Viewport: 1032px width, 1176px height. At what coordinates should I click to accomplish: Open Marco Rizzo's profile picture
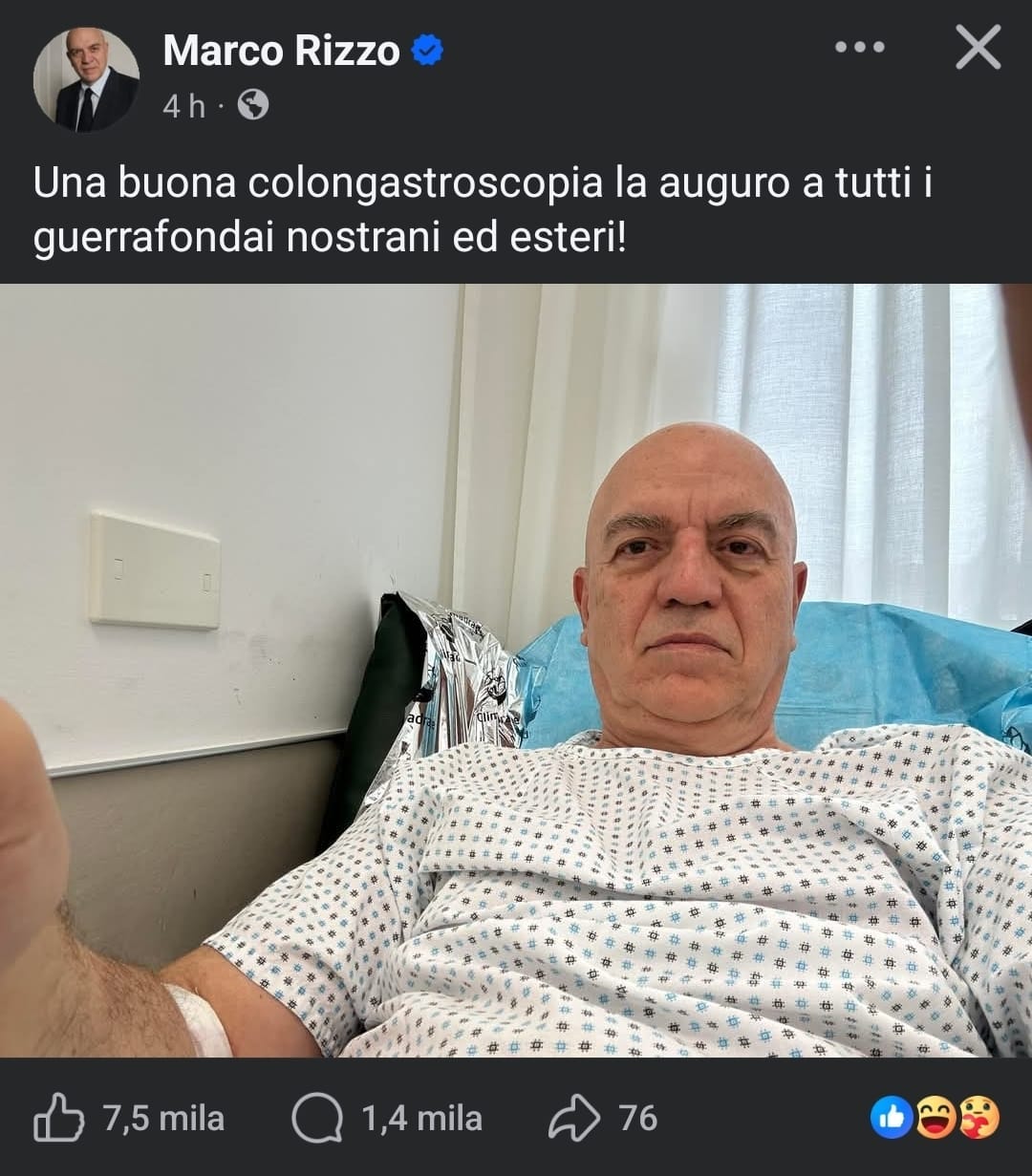(x=86, y=78)
